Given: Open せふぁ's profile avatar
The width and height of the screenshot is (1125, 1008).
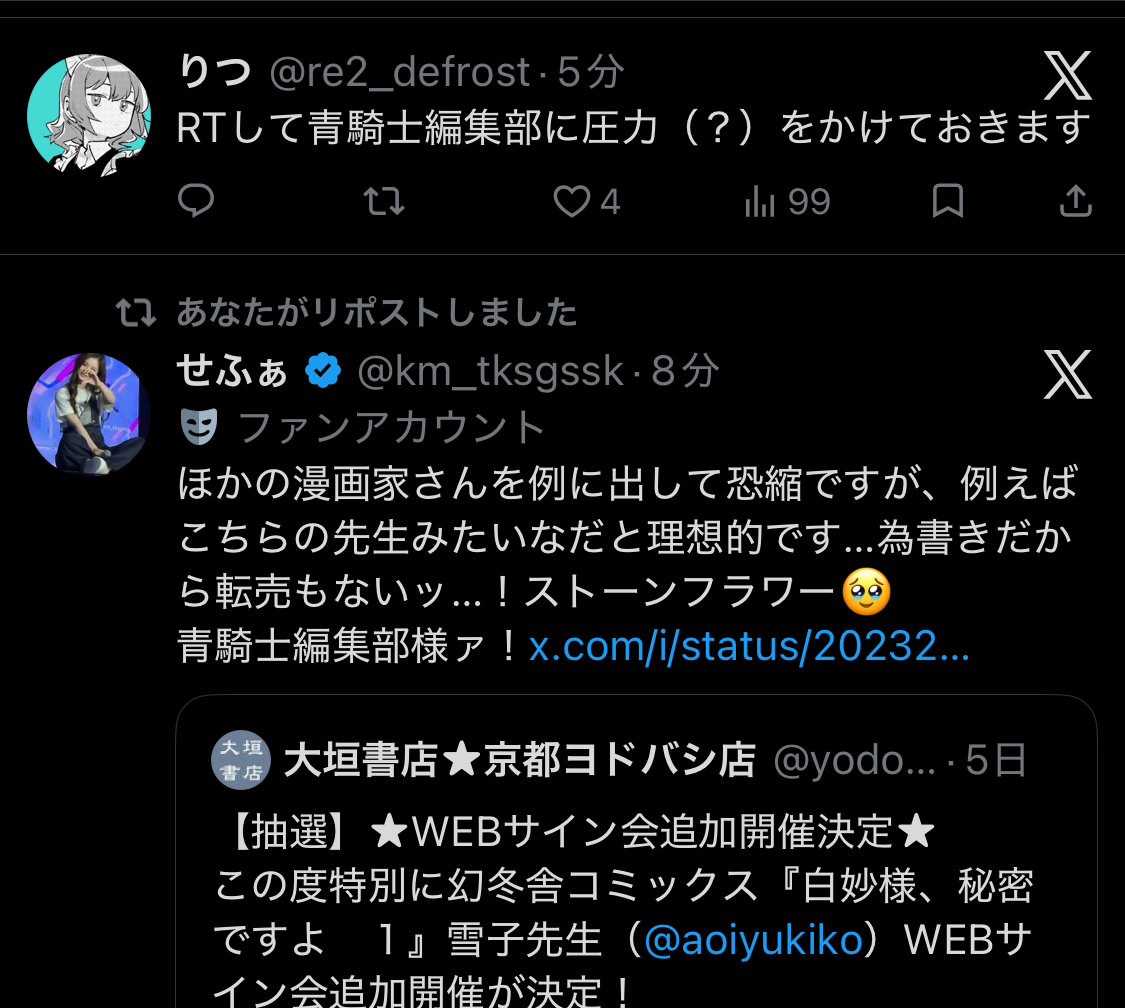Looking at the screenshot, I should pyautogui.click(x=88, y=412).
